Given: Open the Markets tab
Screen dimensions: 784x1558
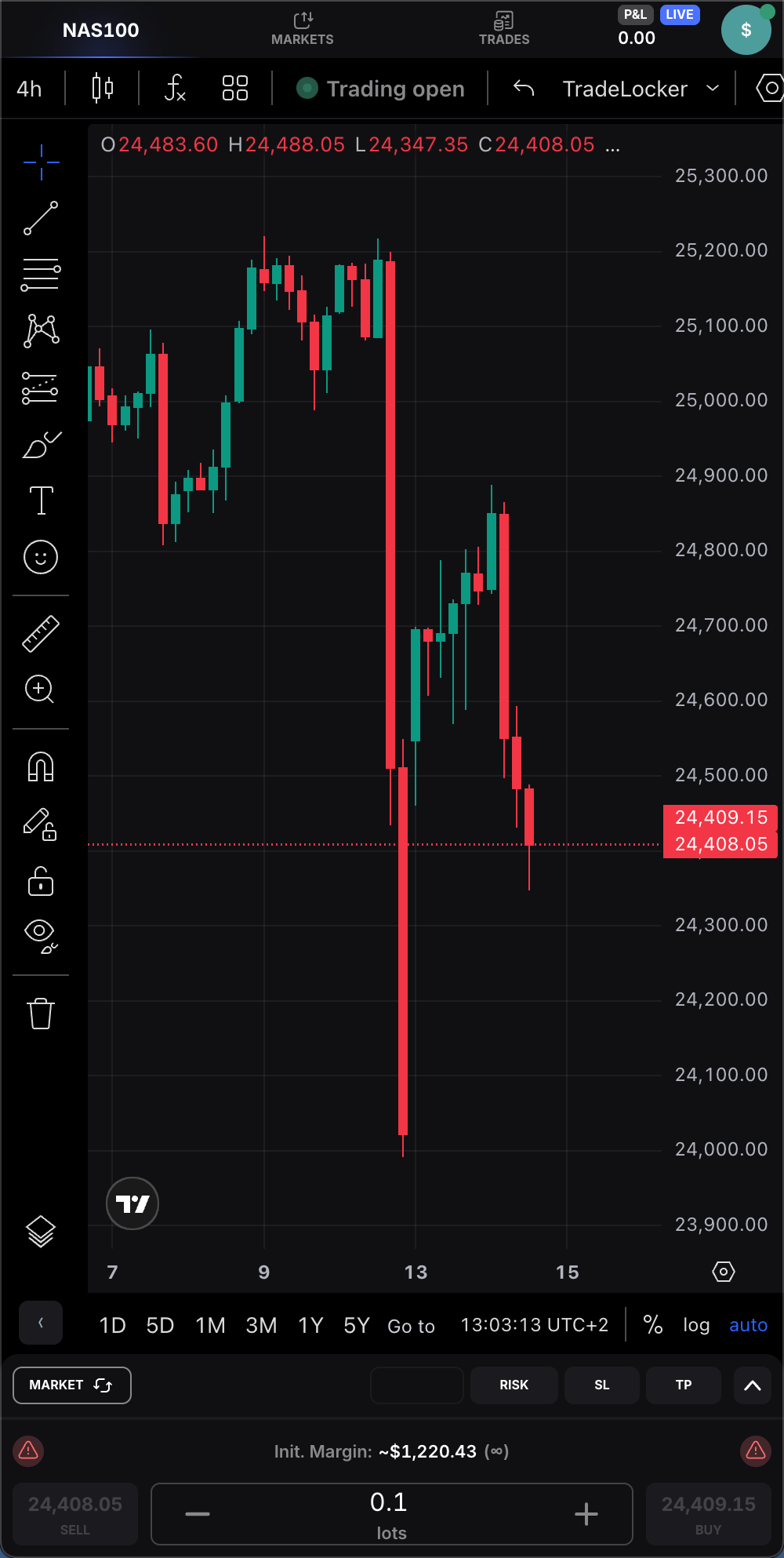Looking at the screenshot, I should 302,29.
